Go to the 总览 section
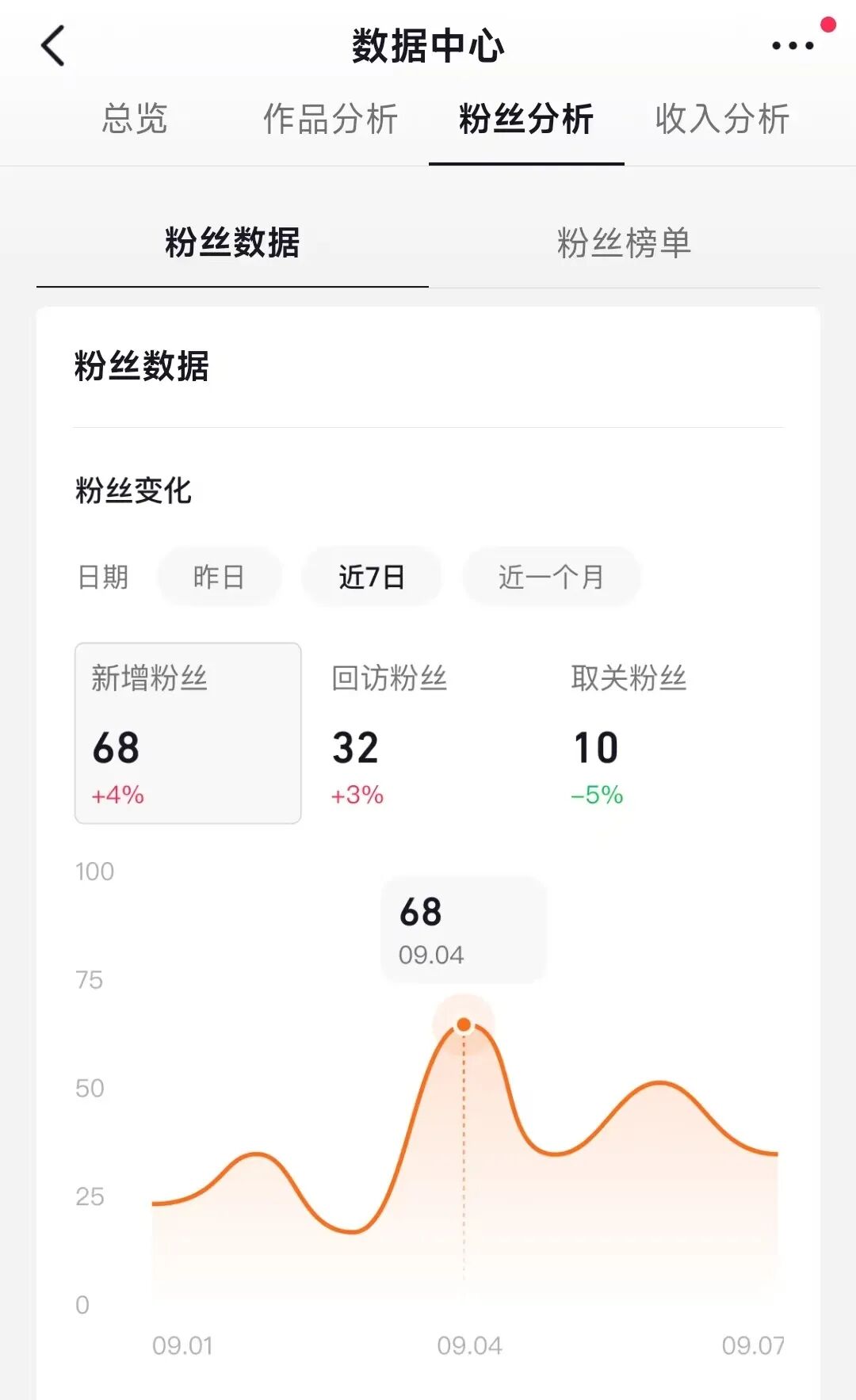 coord(133,119)
